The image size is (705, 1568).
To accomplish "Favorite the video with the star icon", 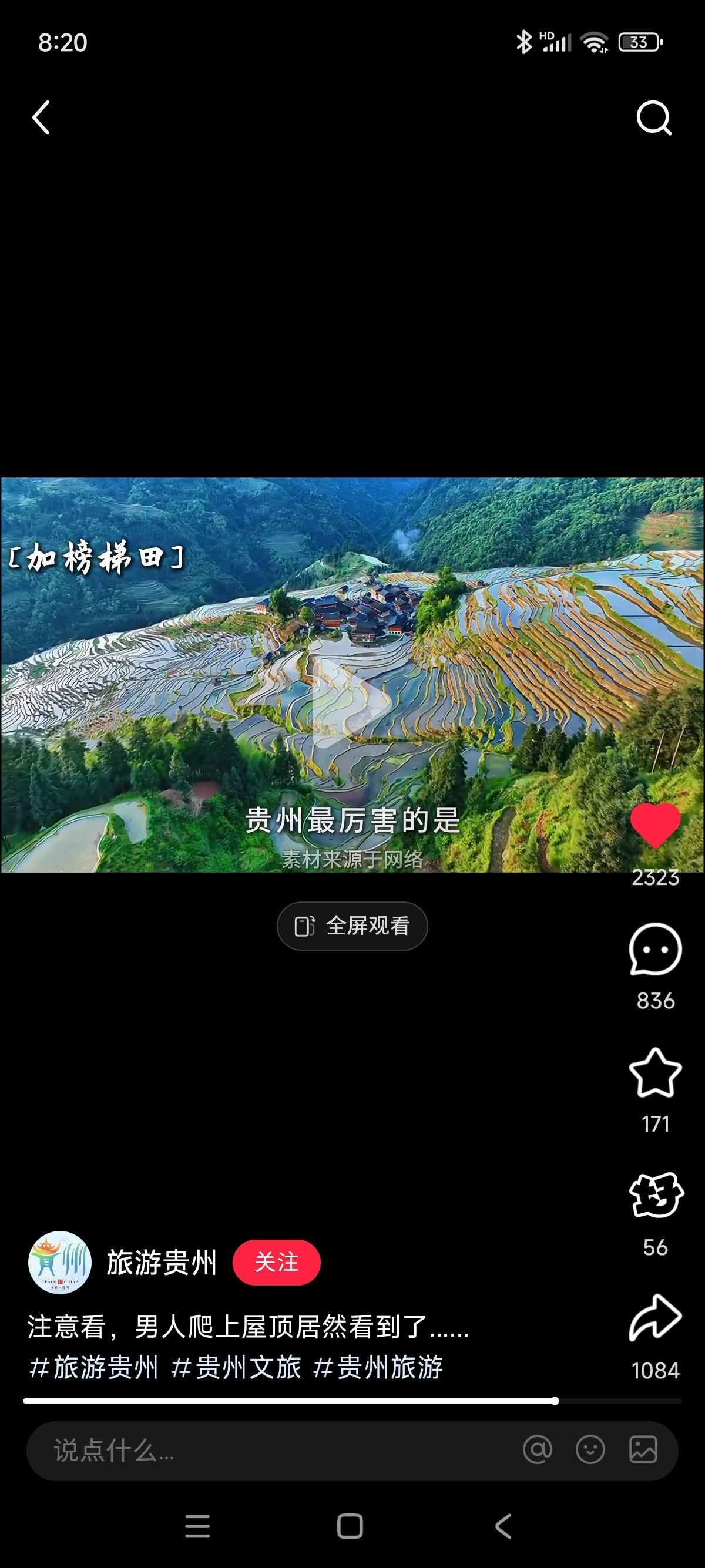I will (x=655, y=1072).
